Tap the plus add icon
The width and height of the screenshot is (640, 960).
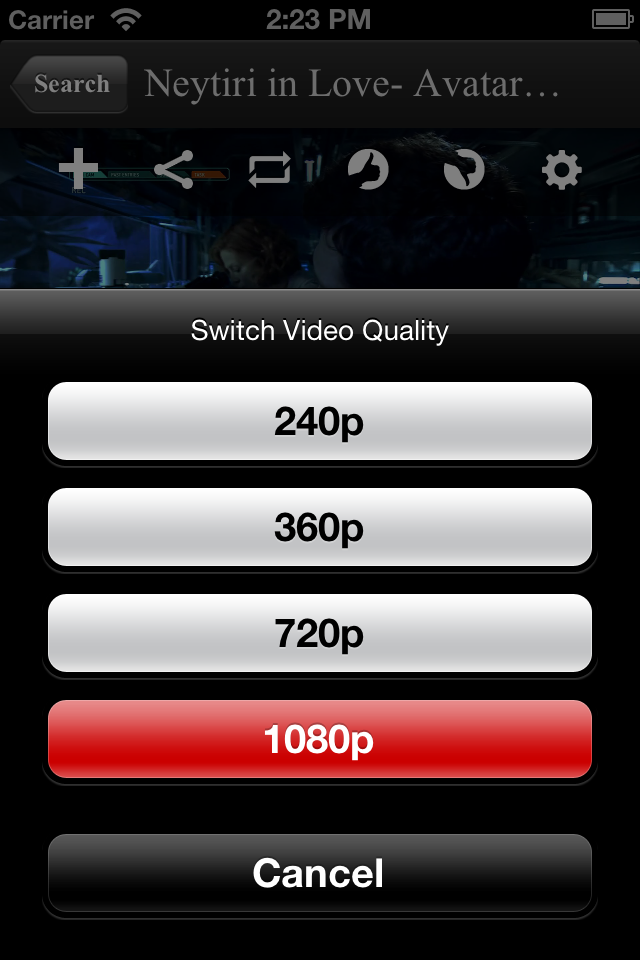coord(79,170)
